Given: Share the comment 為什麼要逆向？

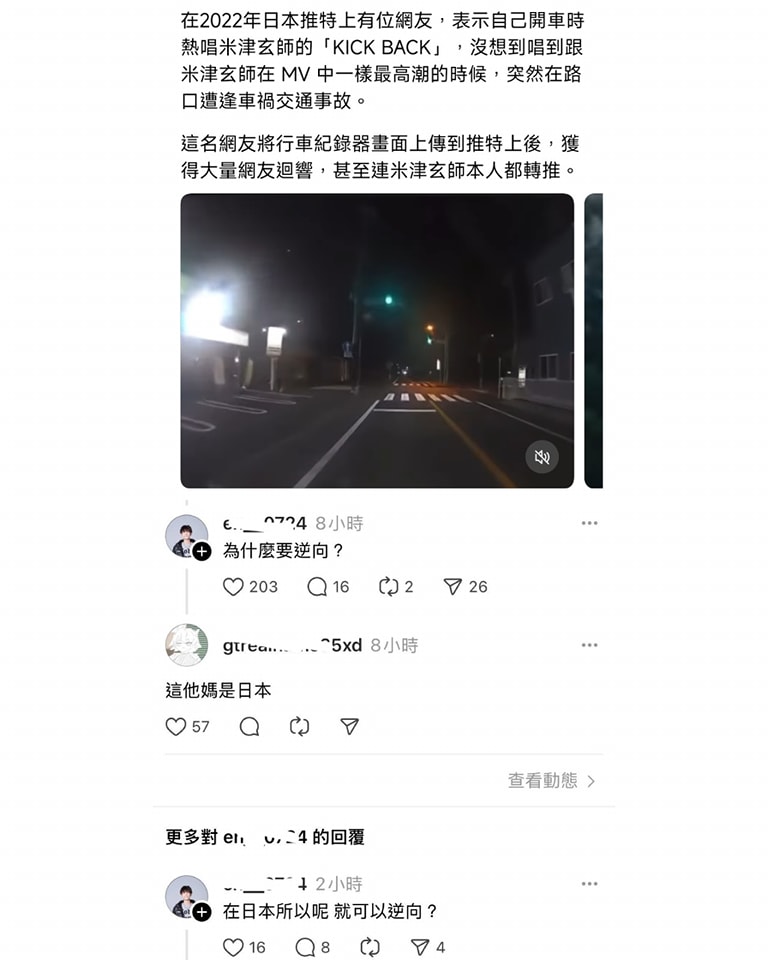Looking at the screenshot, I should (x=453, y=587).
